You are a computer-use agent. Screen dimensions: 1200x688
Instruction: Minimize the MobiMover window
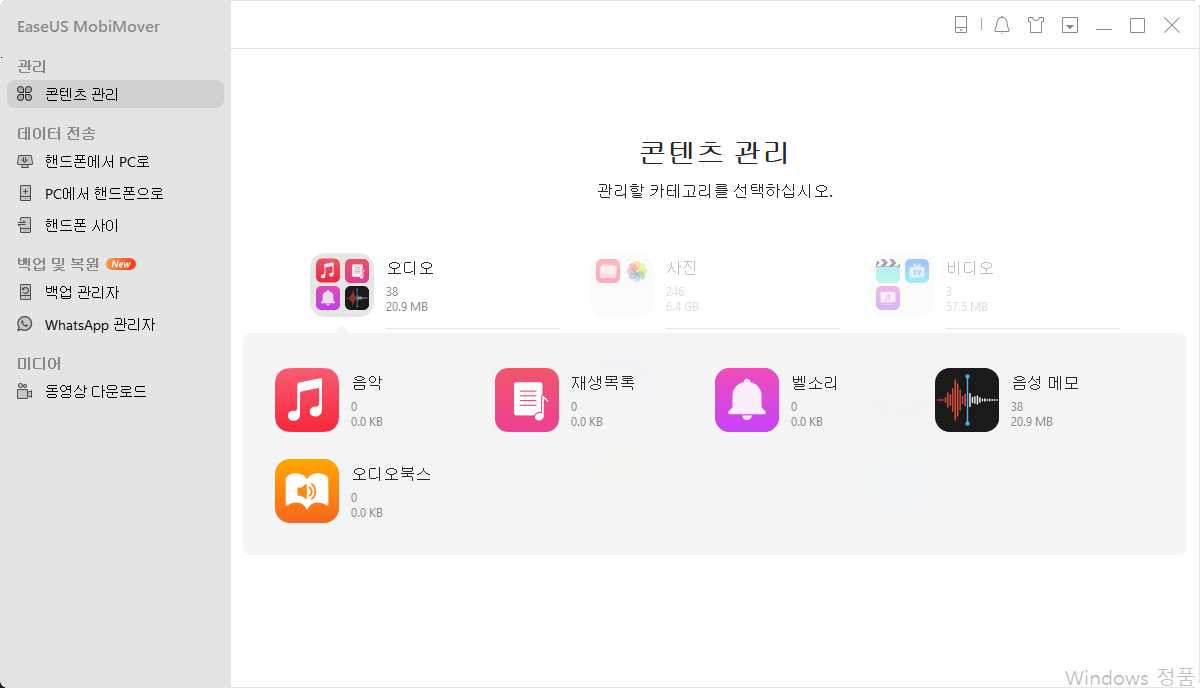(1104, 26)
